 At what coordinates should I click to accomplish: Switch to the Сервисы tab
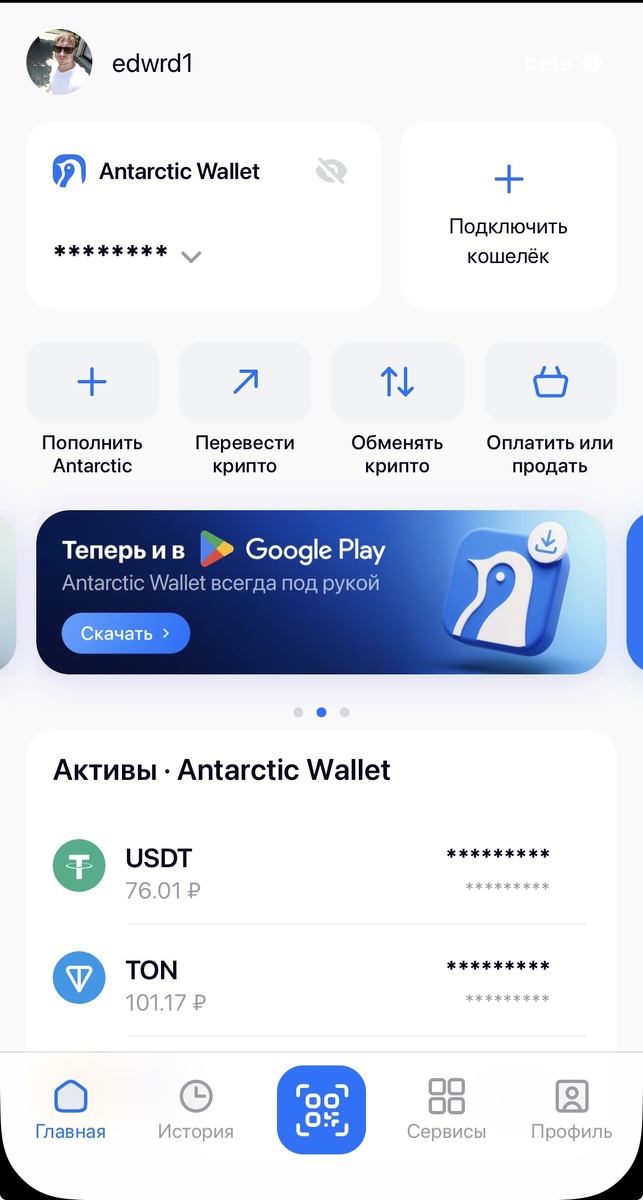[x=446, y=1110]
